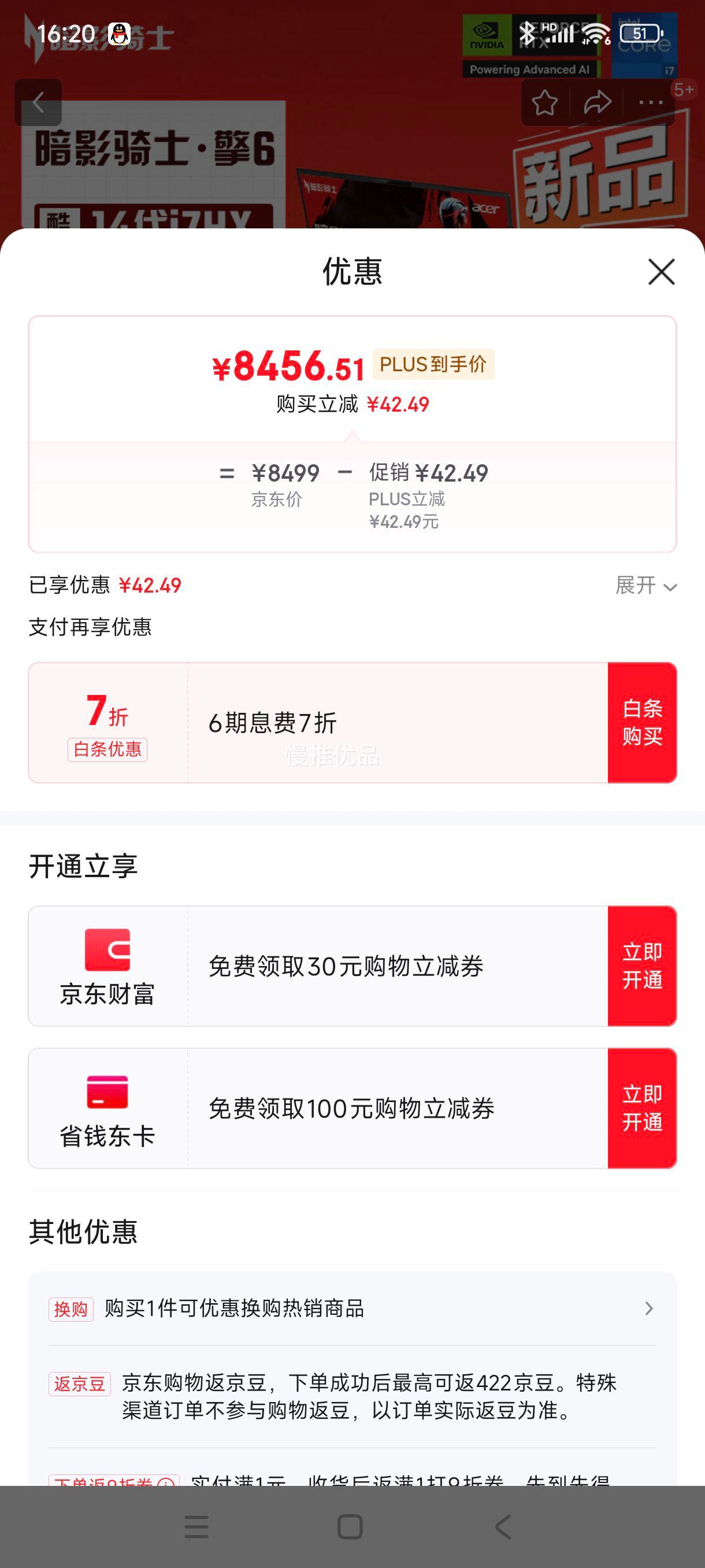705x1568 pixels.
Task: Open info icon beside 下单返9折券
Action: 165,1480
